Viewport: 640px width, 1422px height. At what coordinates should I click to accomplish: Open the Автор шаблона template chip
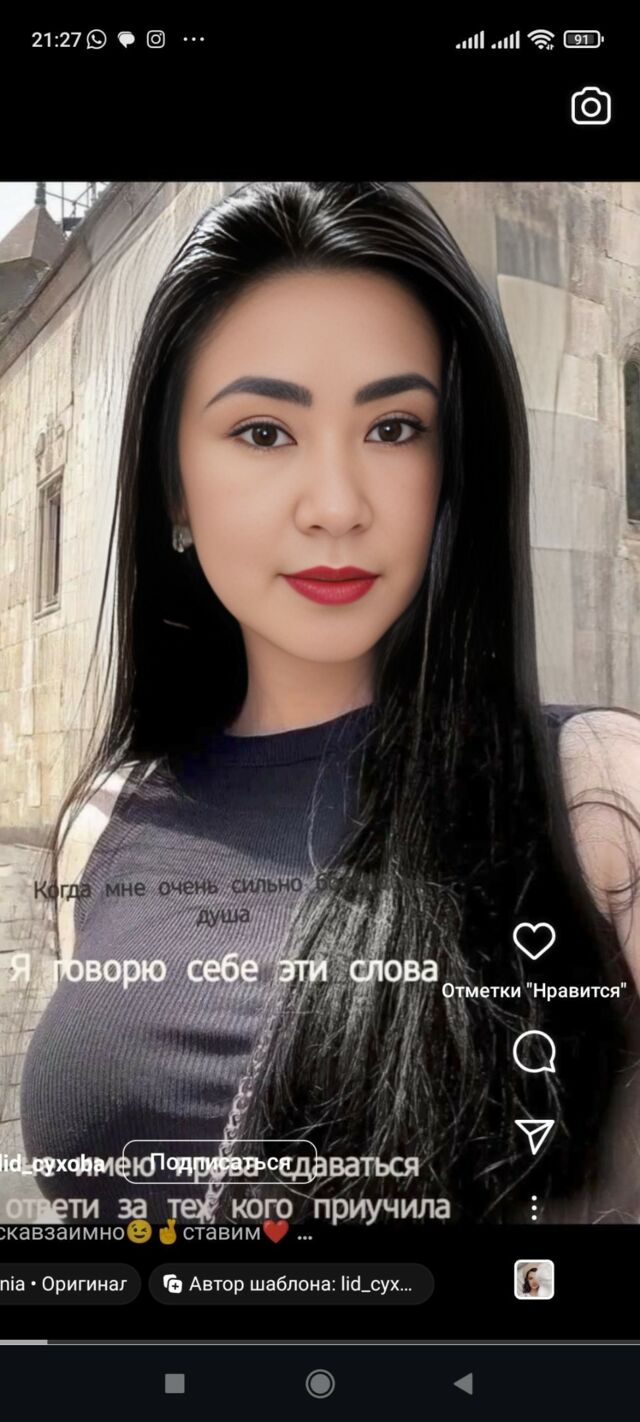[x=291, y=1284]
